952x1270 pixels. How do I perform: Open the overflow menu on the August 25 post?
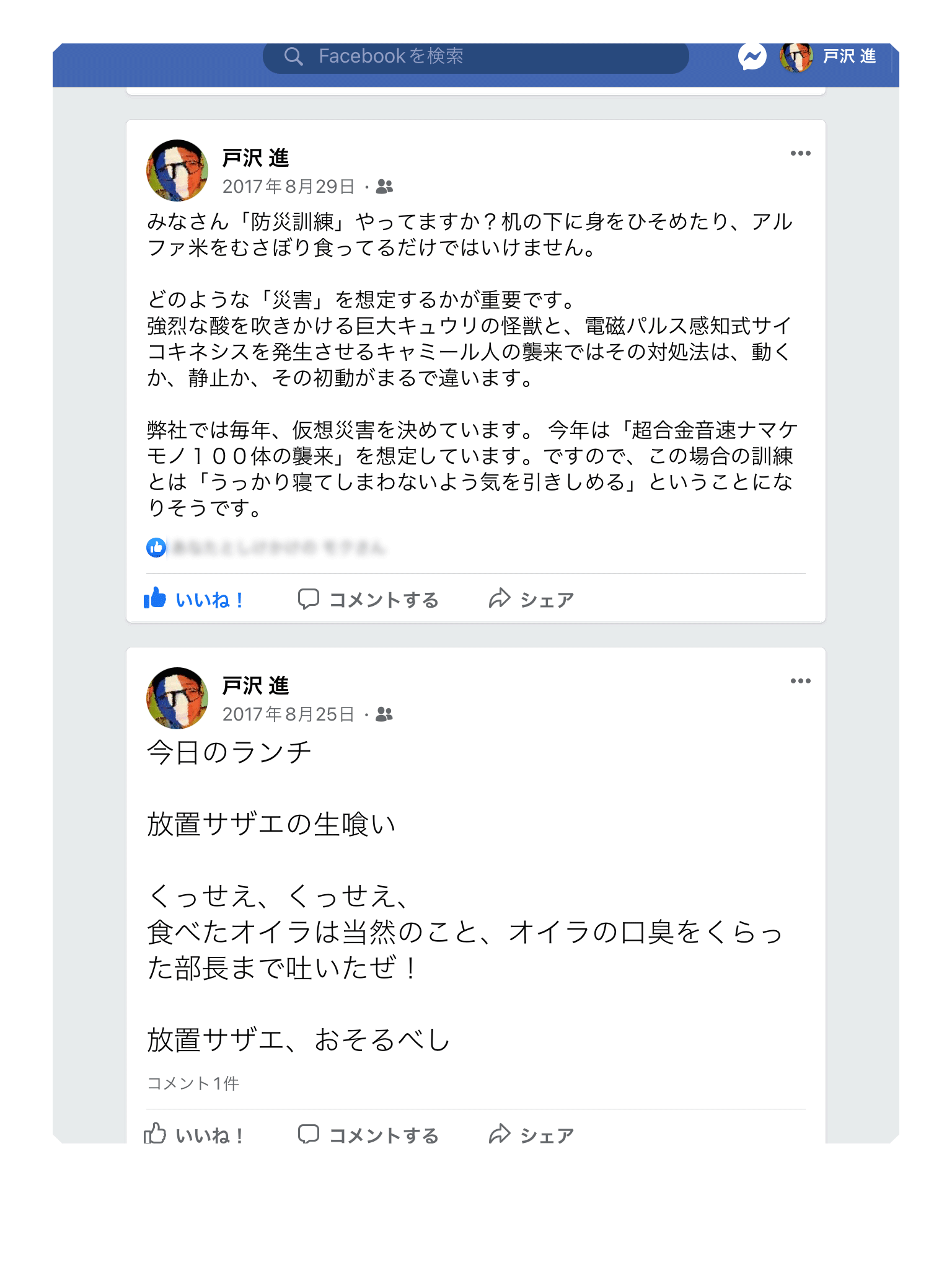point(800,682)
